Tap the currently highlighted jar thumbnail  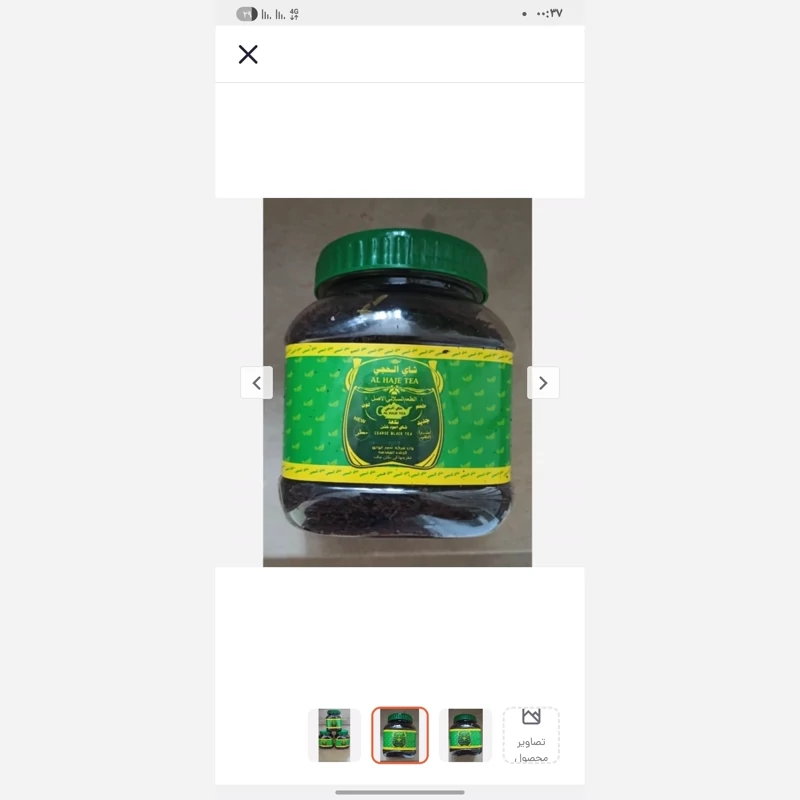tap(400, 735)
